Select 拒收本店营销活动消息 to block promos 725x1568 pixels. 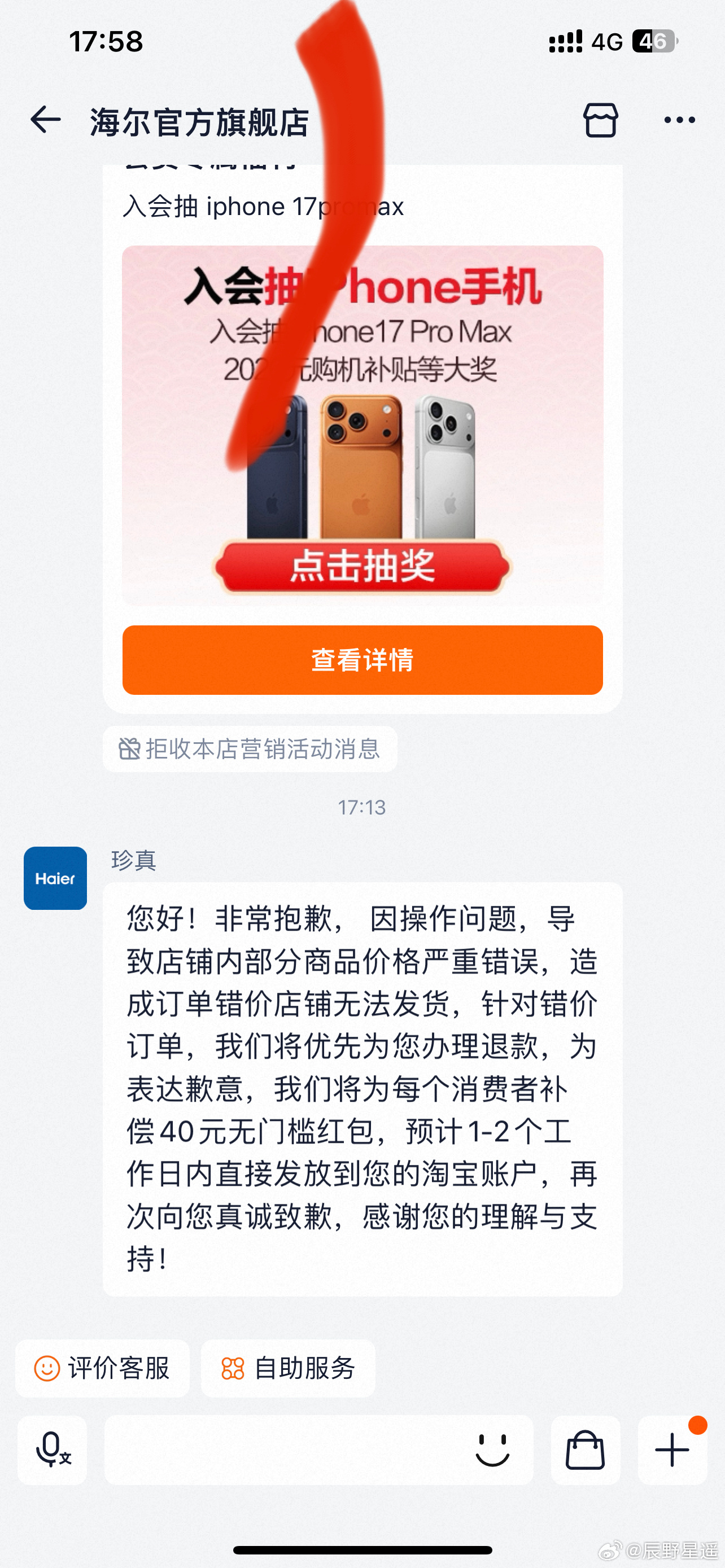[250, 748]
